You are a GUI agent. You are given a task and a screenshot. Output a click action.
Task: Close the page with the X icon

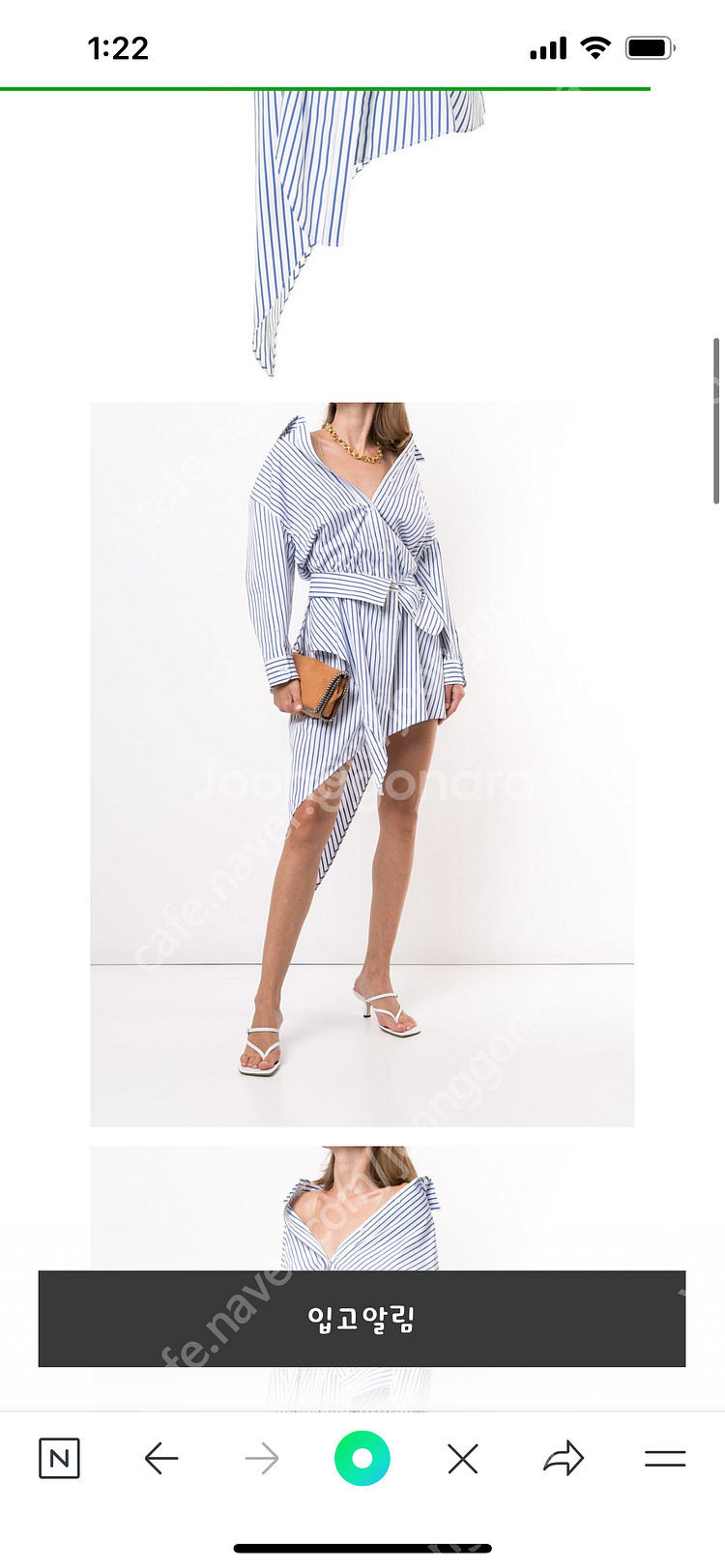pyautogui.click(x=463, y=1458)
